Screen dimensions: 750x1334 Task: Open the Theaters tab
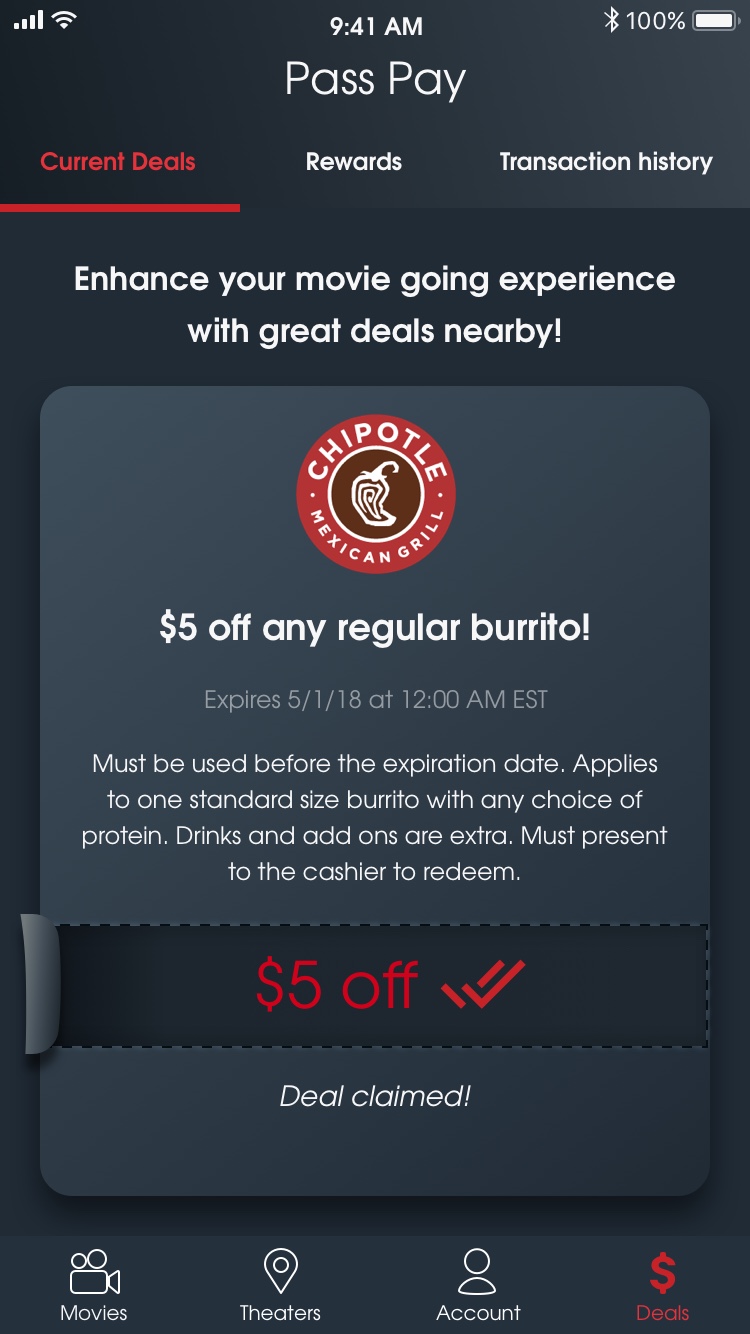(280, 1286)
